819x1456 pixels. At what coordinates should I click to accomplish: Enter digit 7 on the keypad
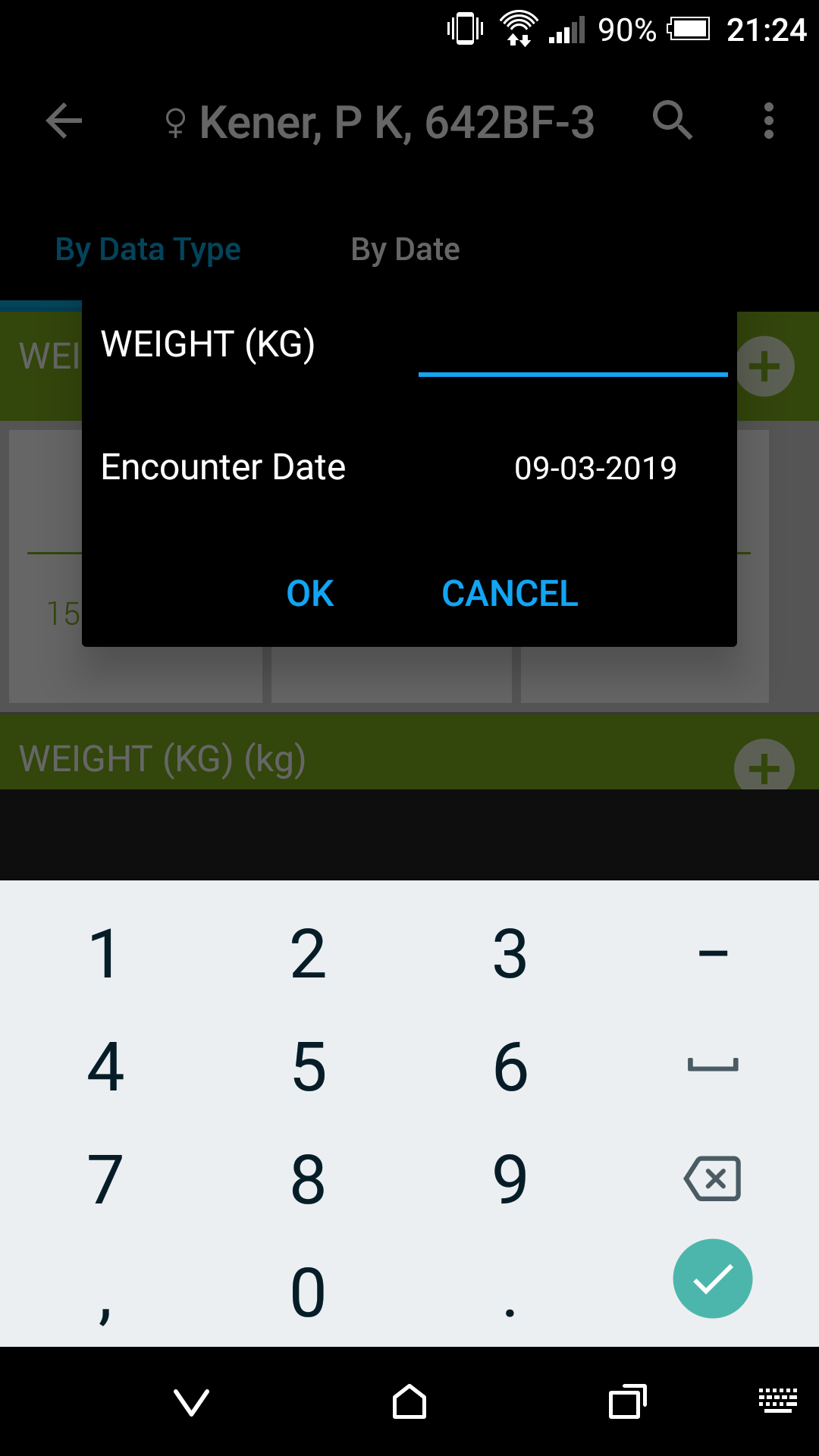click(x=105, y=1178)
